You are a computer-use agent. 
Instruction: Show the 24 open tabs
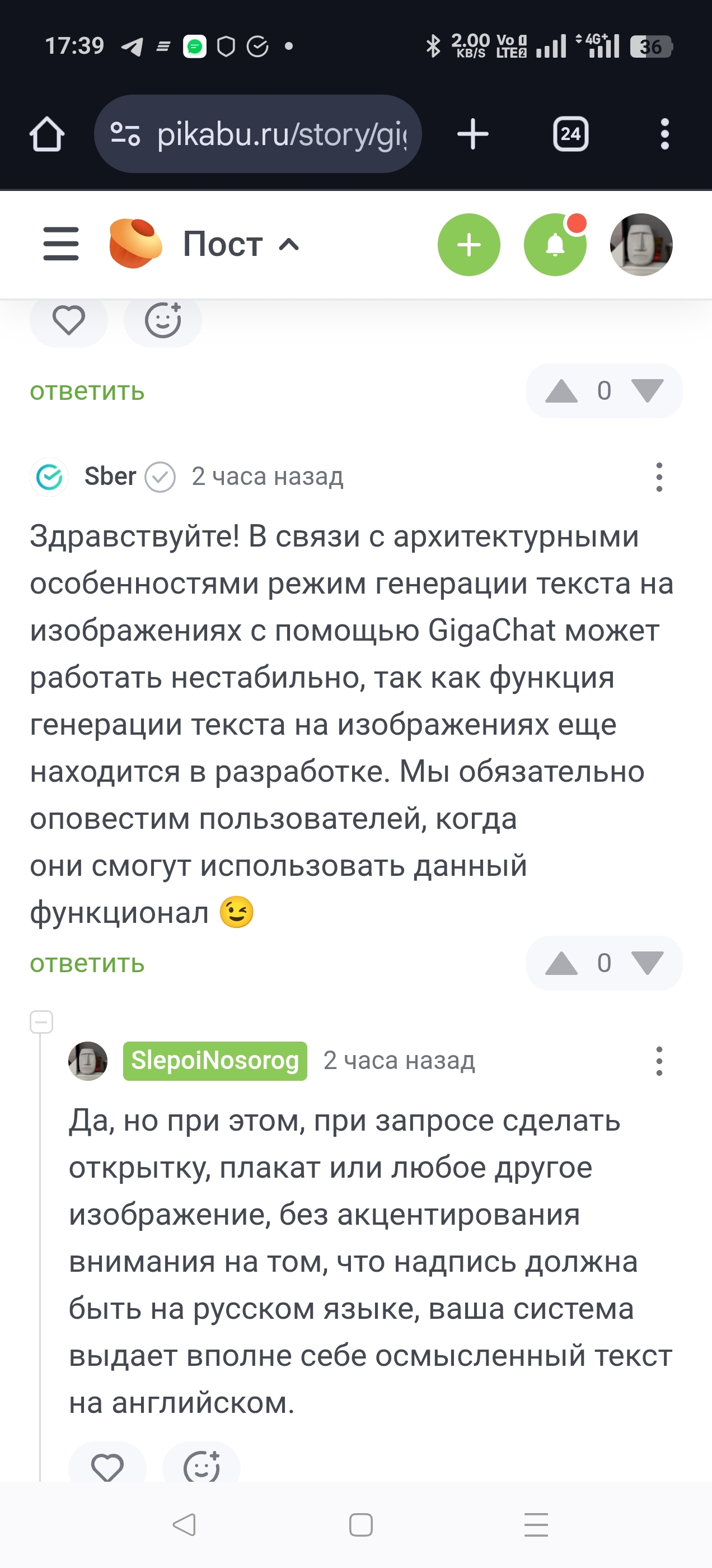click(x=570, y=134)
